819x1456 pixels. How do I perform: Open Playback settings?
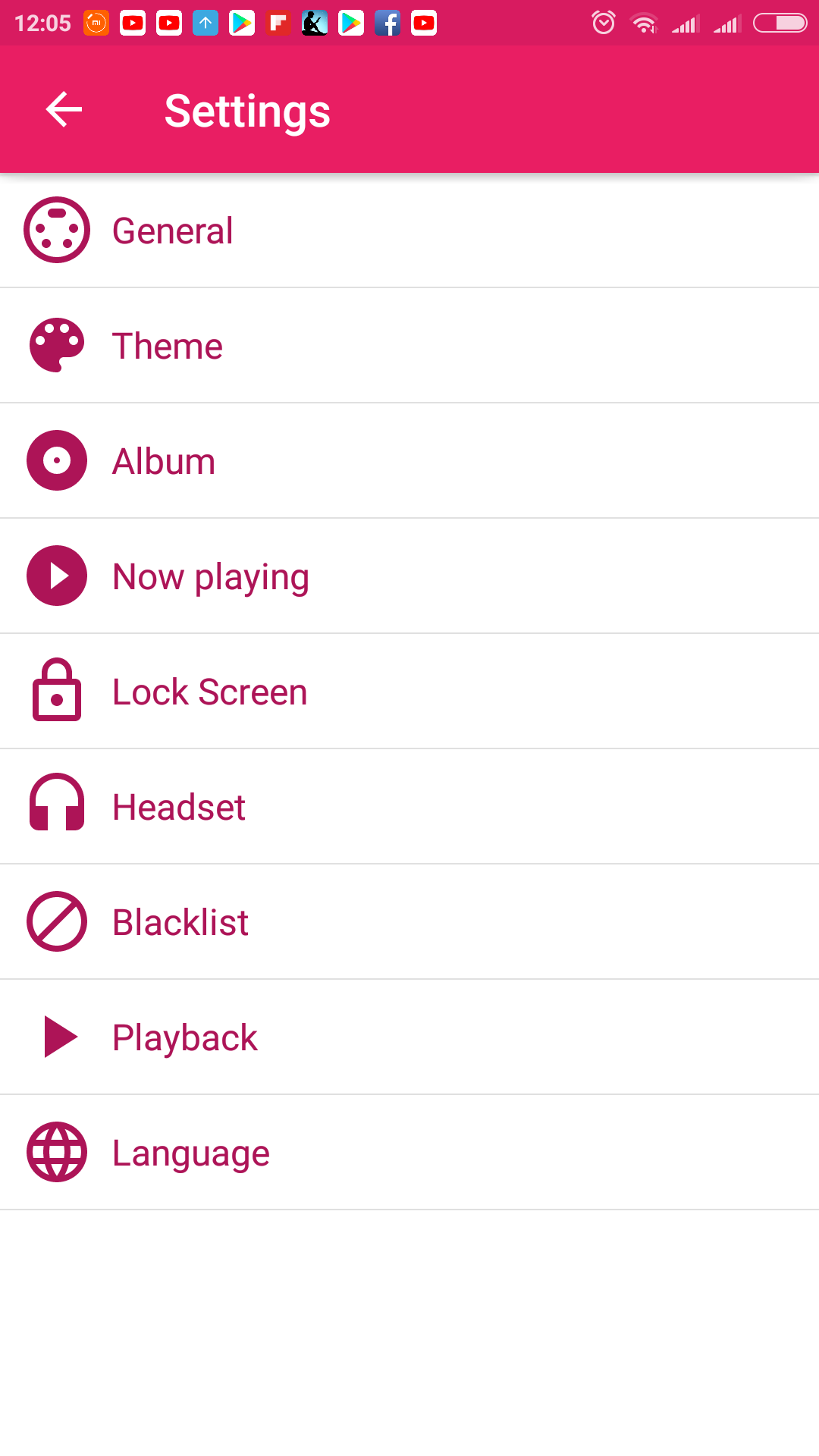[409, 1037]
